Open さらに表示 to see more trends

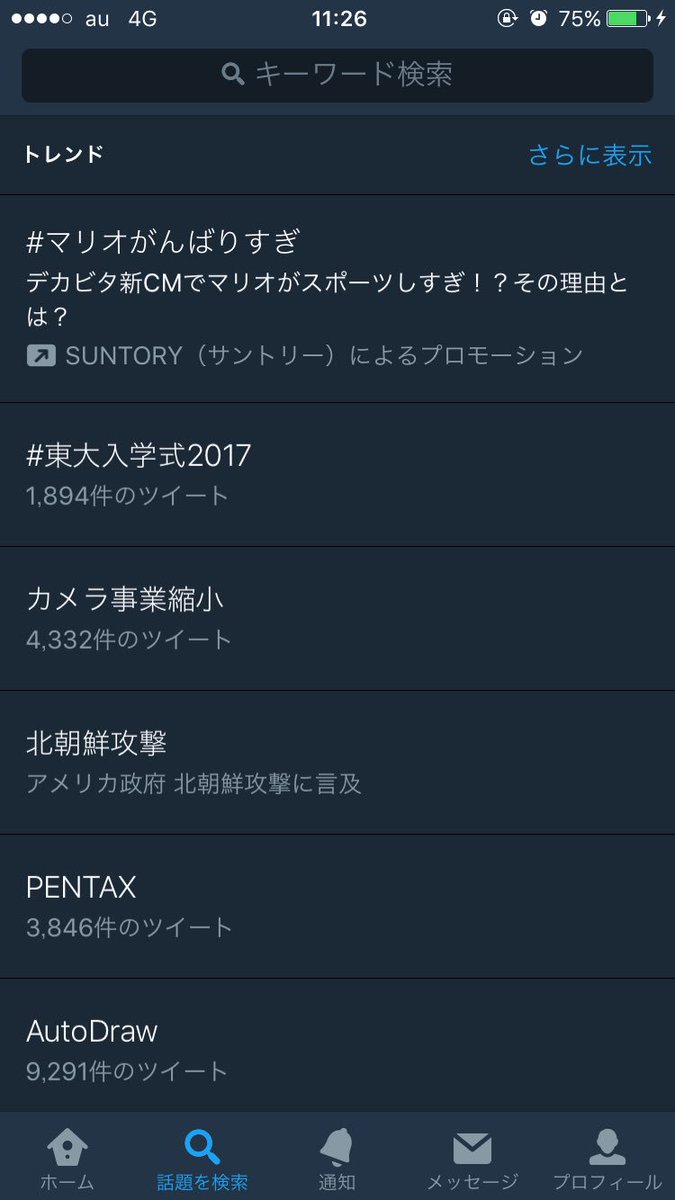590,155
